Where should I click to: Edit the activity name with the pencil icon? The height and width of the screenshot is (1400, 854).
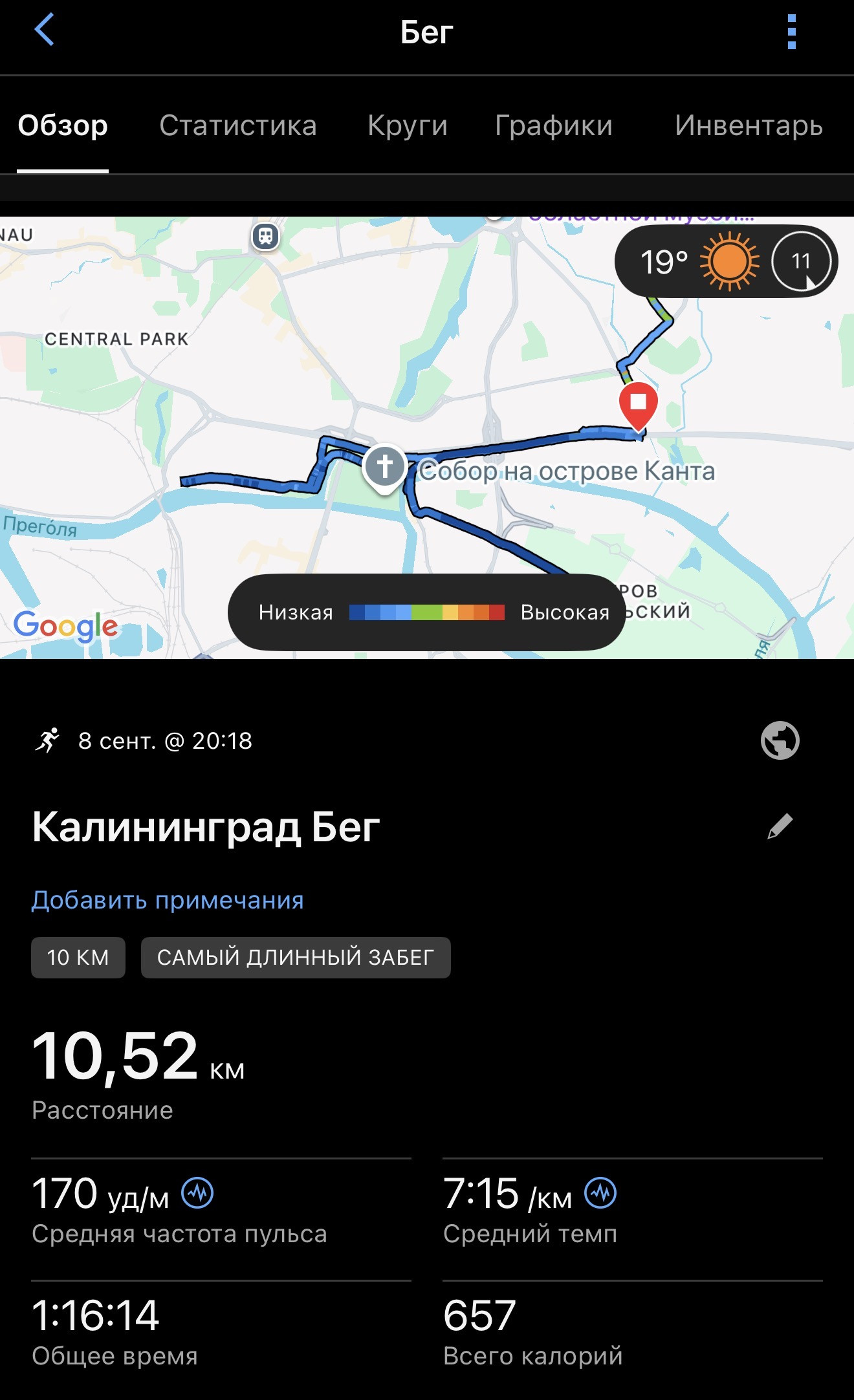coord(780,826)
